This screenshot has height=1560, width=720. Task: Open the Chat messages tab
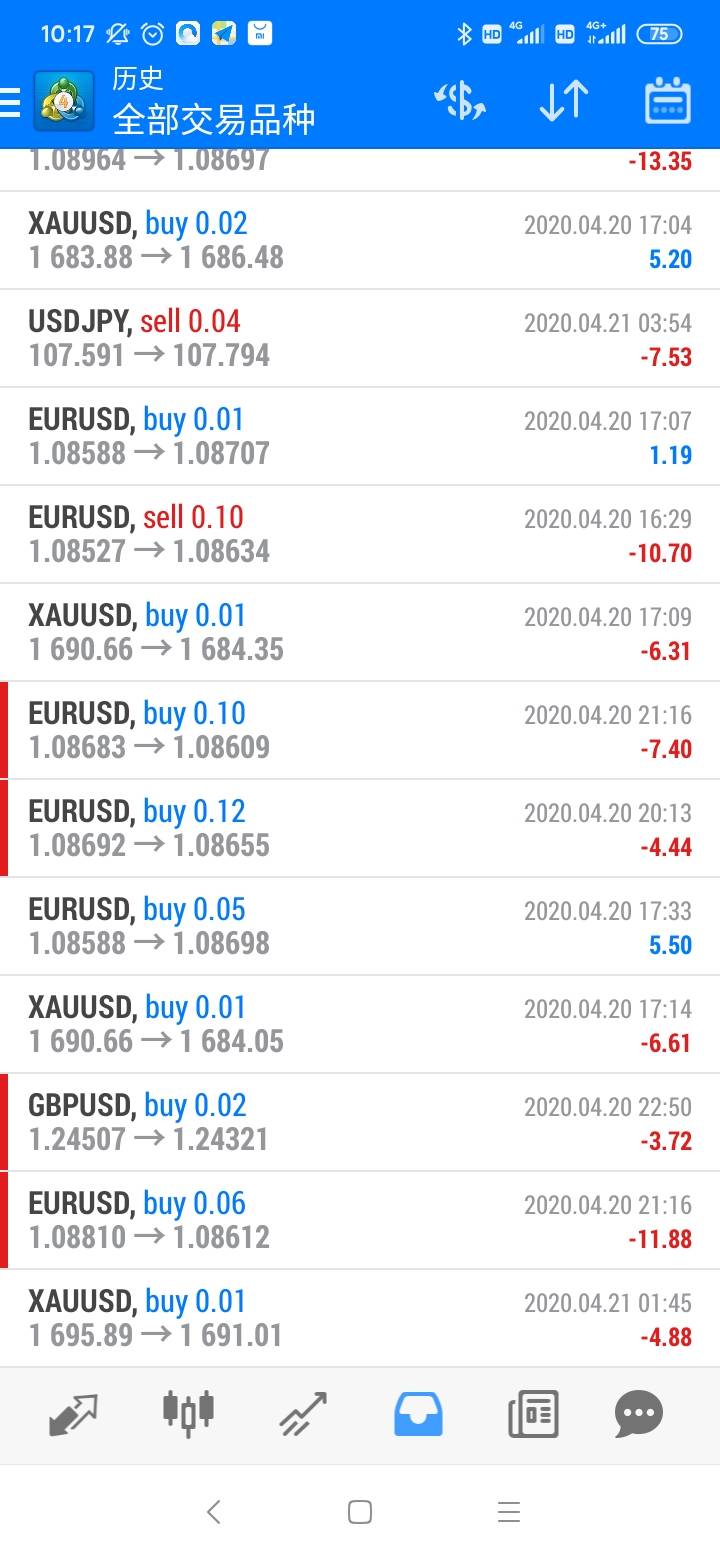tap(640, 1414)
